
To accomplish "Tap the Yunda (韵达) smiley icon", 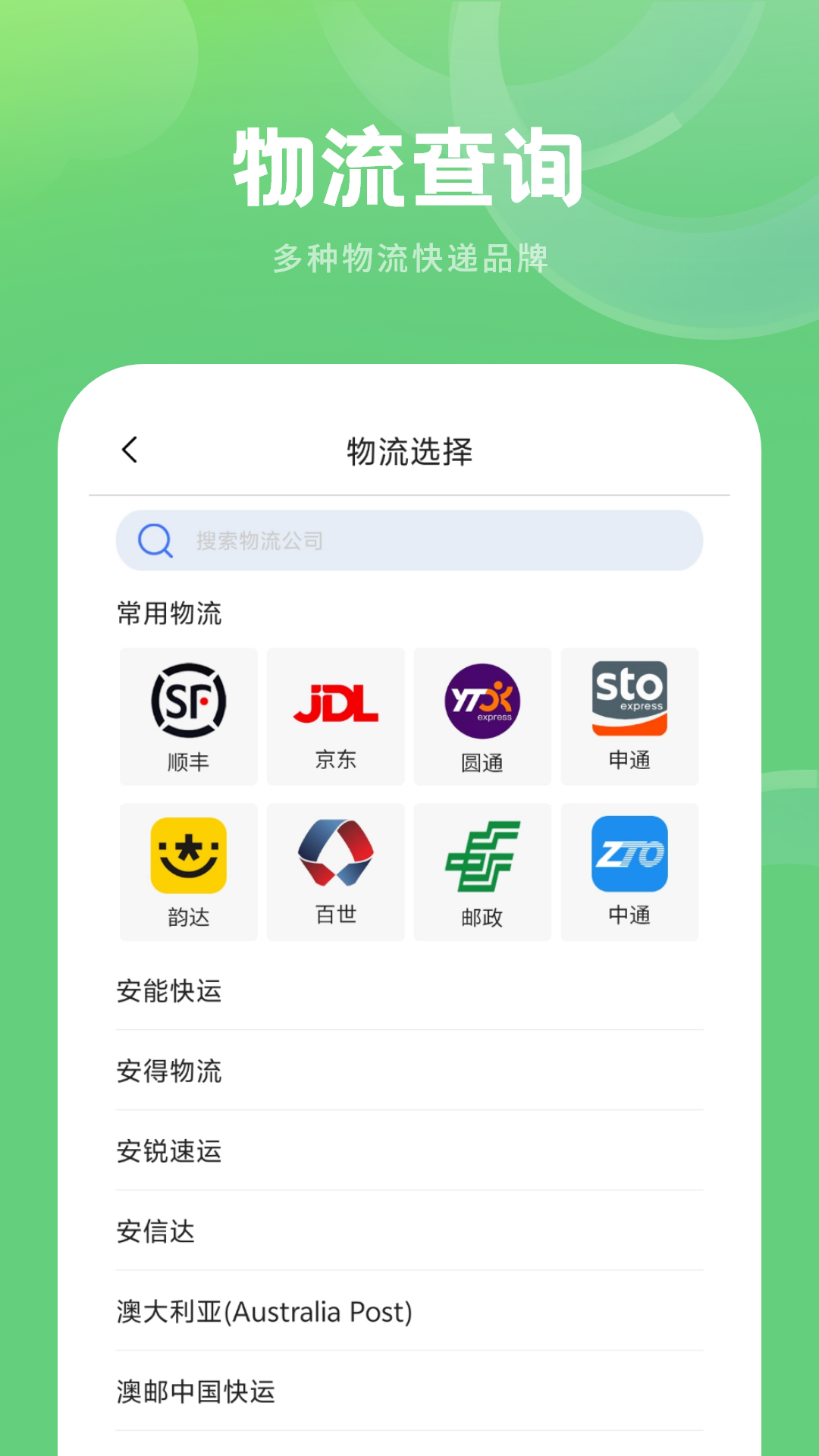I will [x=187, y=857].
